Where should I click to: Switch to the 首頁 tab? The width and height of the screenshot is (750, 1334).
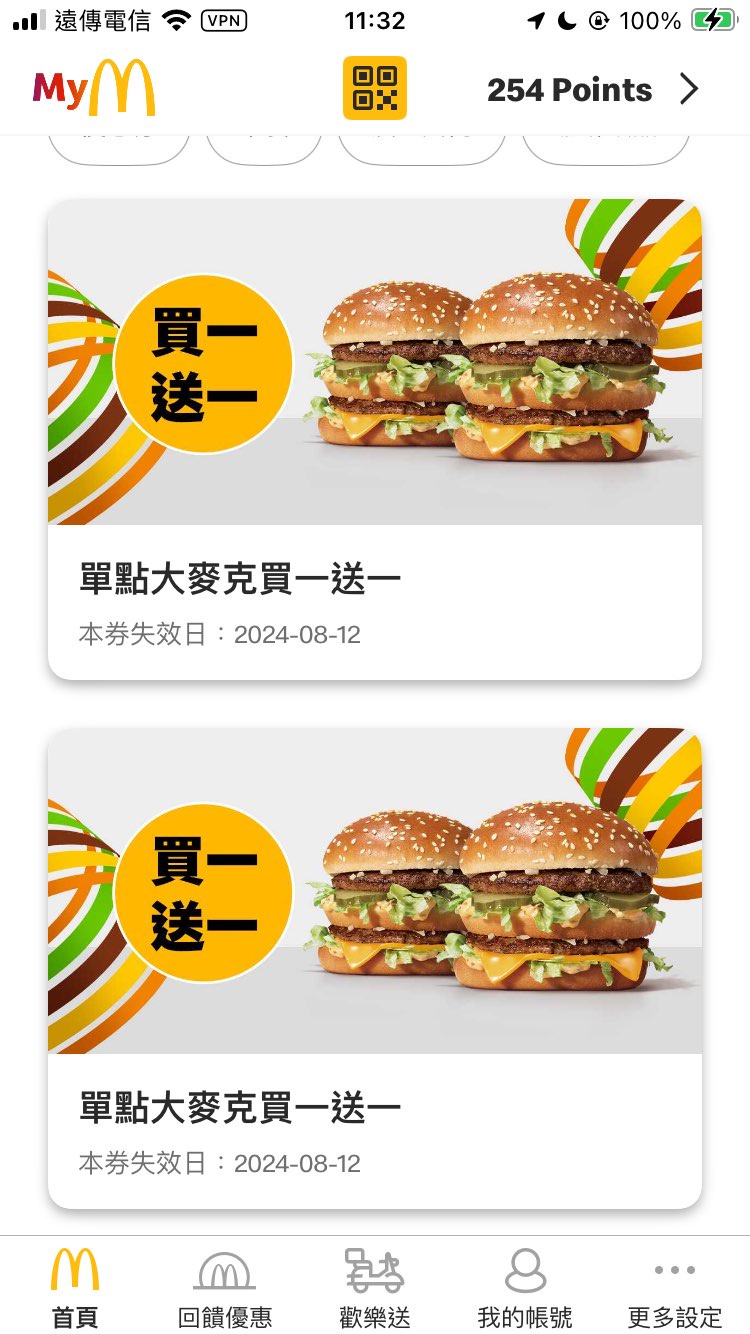[x=75, y=1287]
